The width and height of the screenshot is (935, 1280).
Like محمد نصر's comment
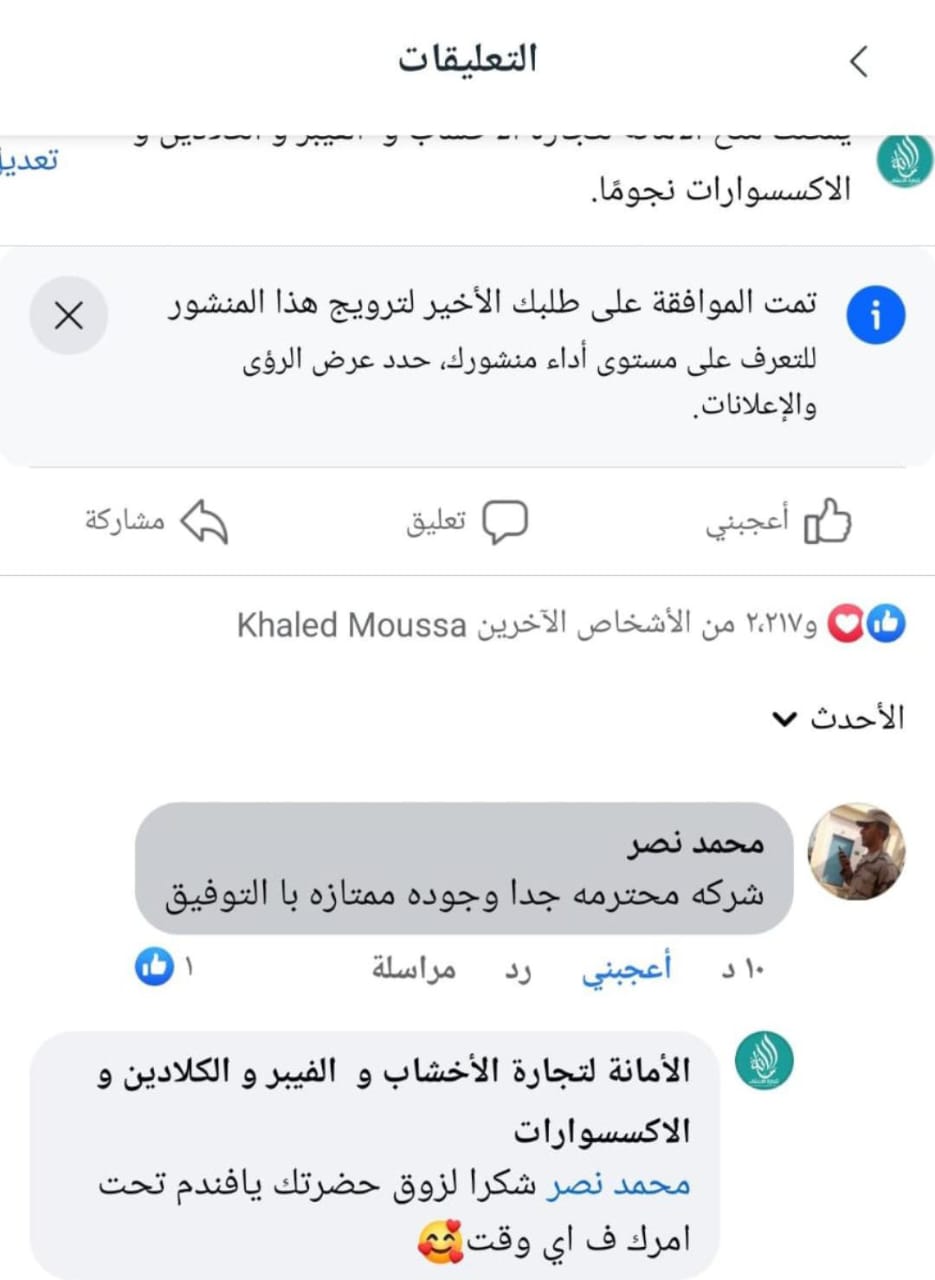[627, 968]
